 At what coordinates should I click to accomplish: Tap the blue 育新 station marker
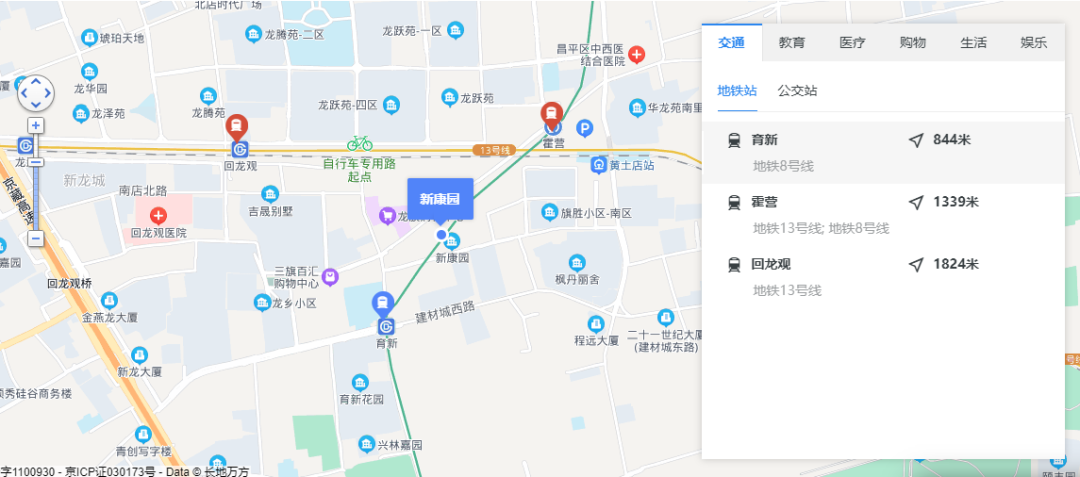tap(382, 304)
